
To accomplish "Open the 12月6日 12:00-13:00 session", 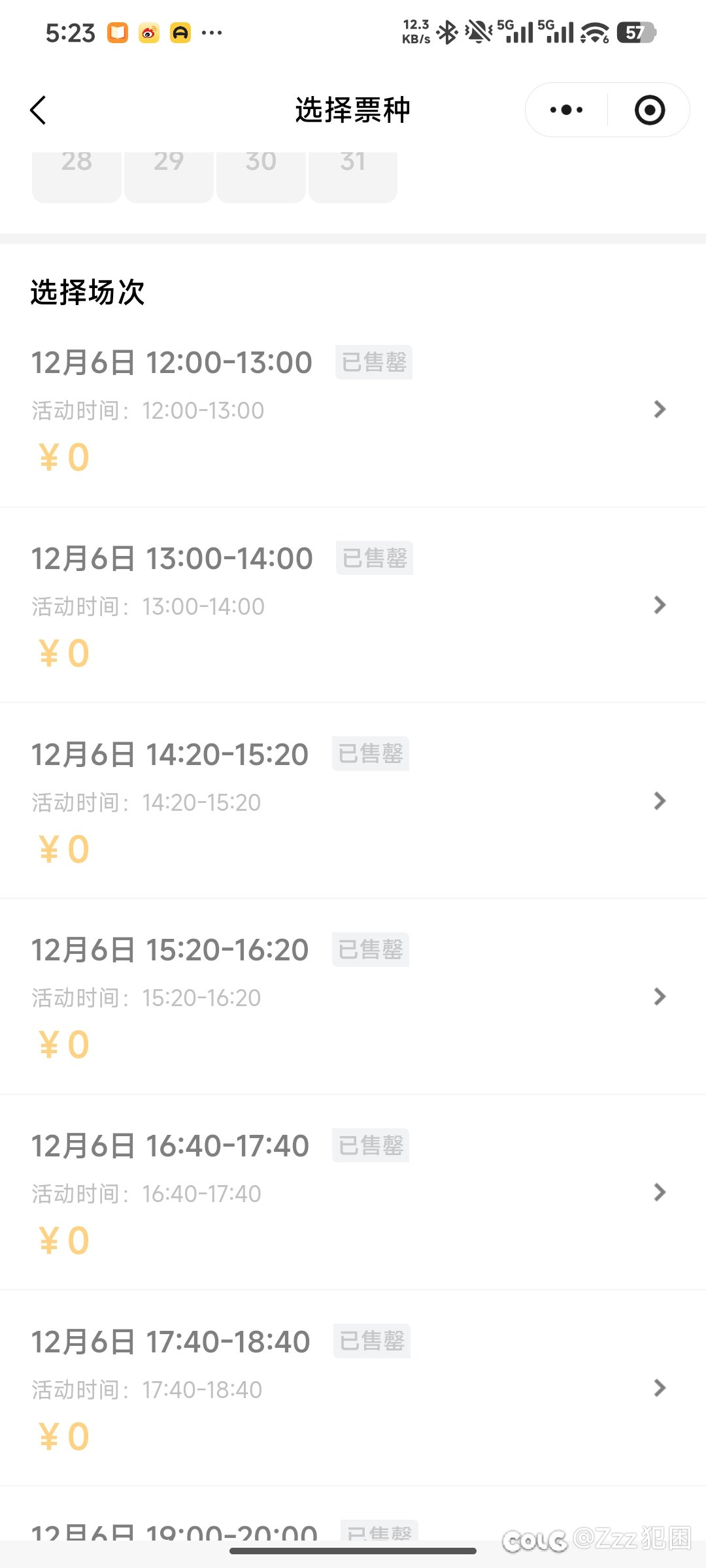I will (x=353, y=409).
